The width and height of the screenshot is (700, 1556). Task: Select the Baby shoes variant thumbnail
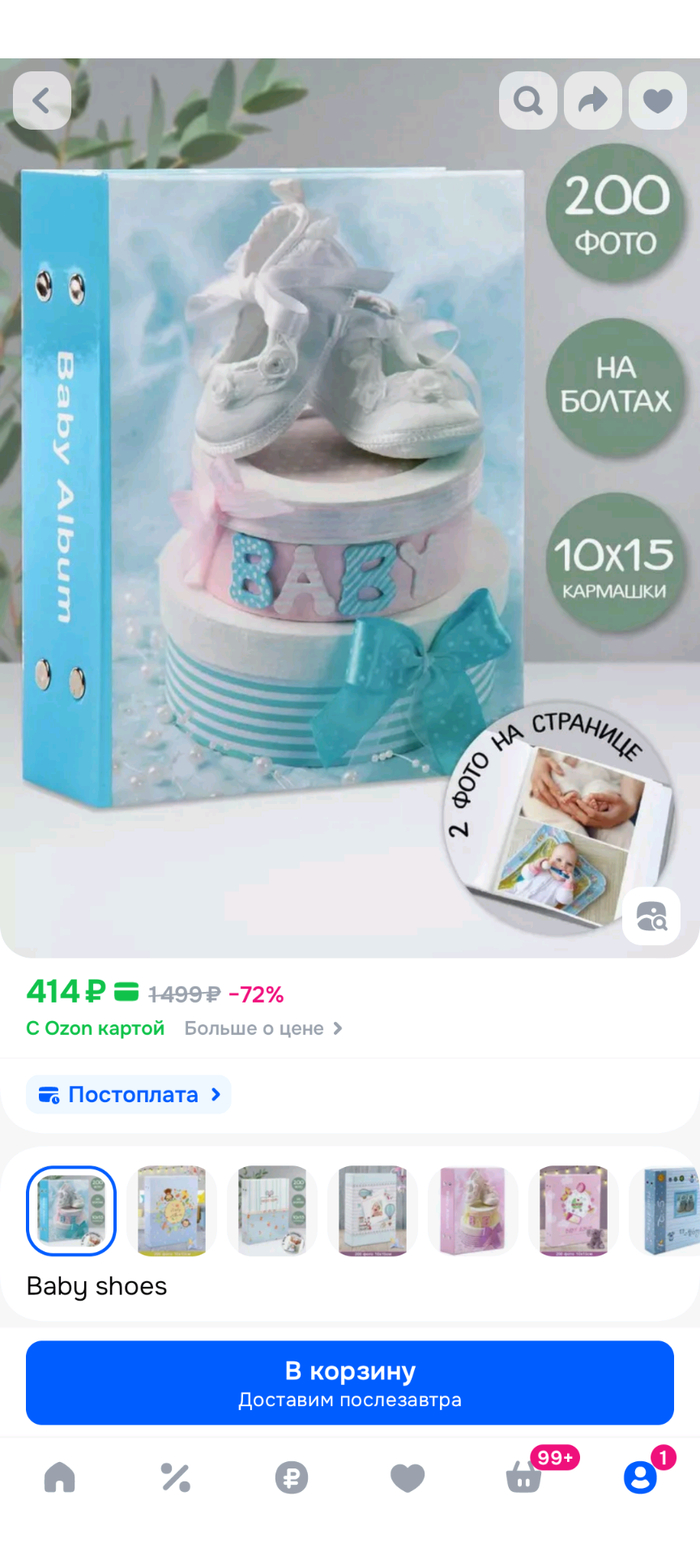click(x=71, y=1210)
